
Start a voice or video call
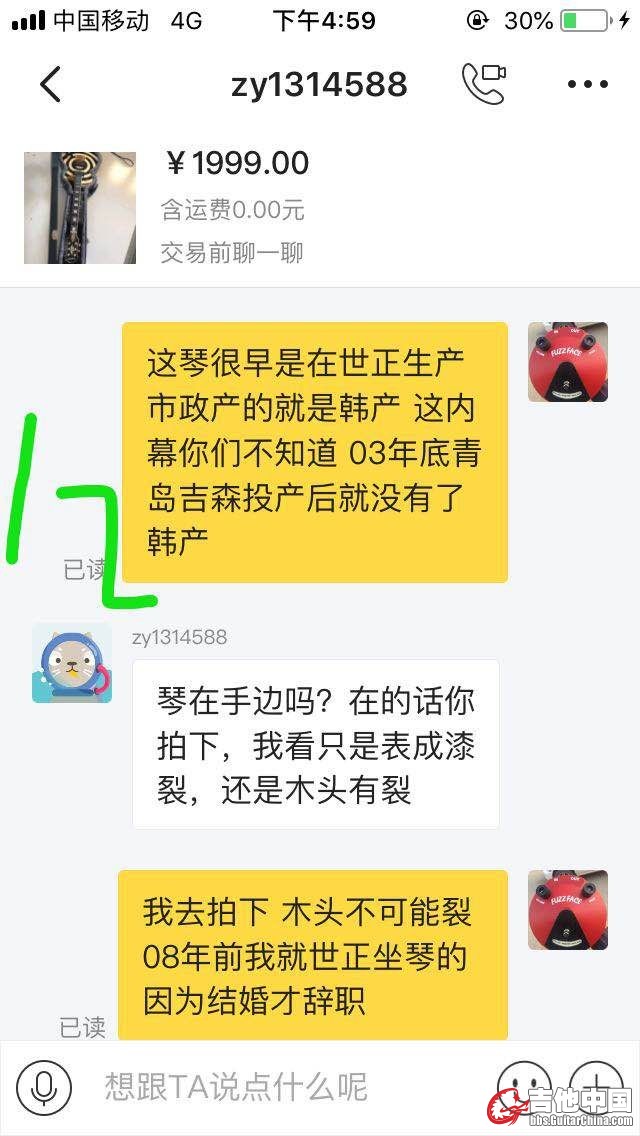[x=483, y=84]
